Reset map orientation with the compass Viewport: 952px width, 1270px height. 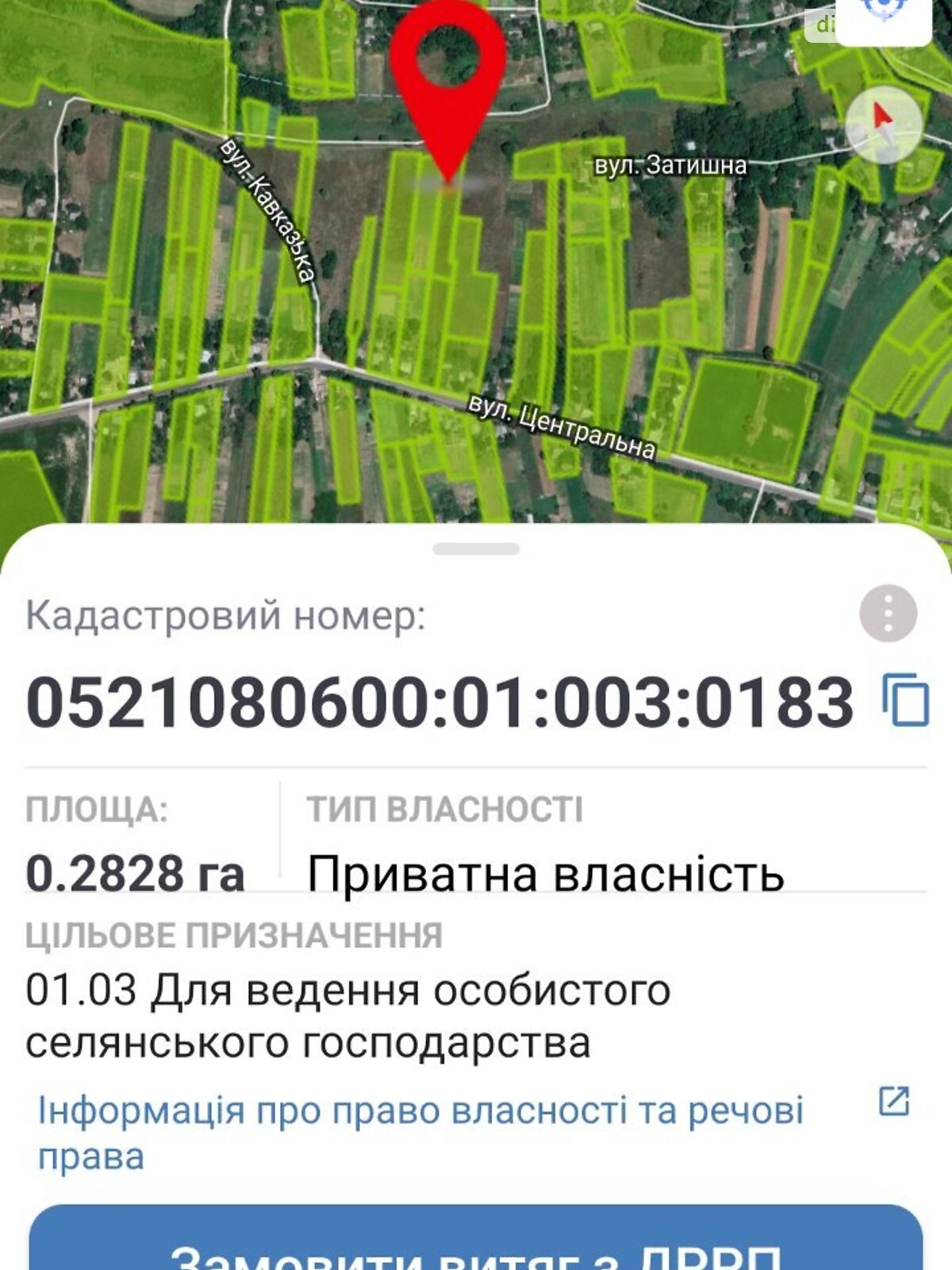883,125
